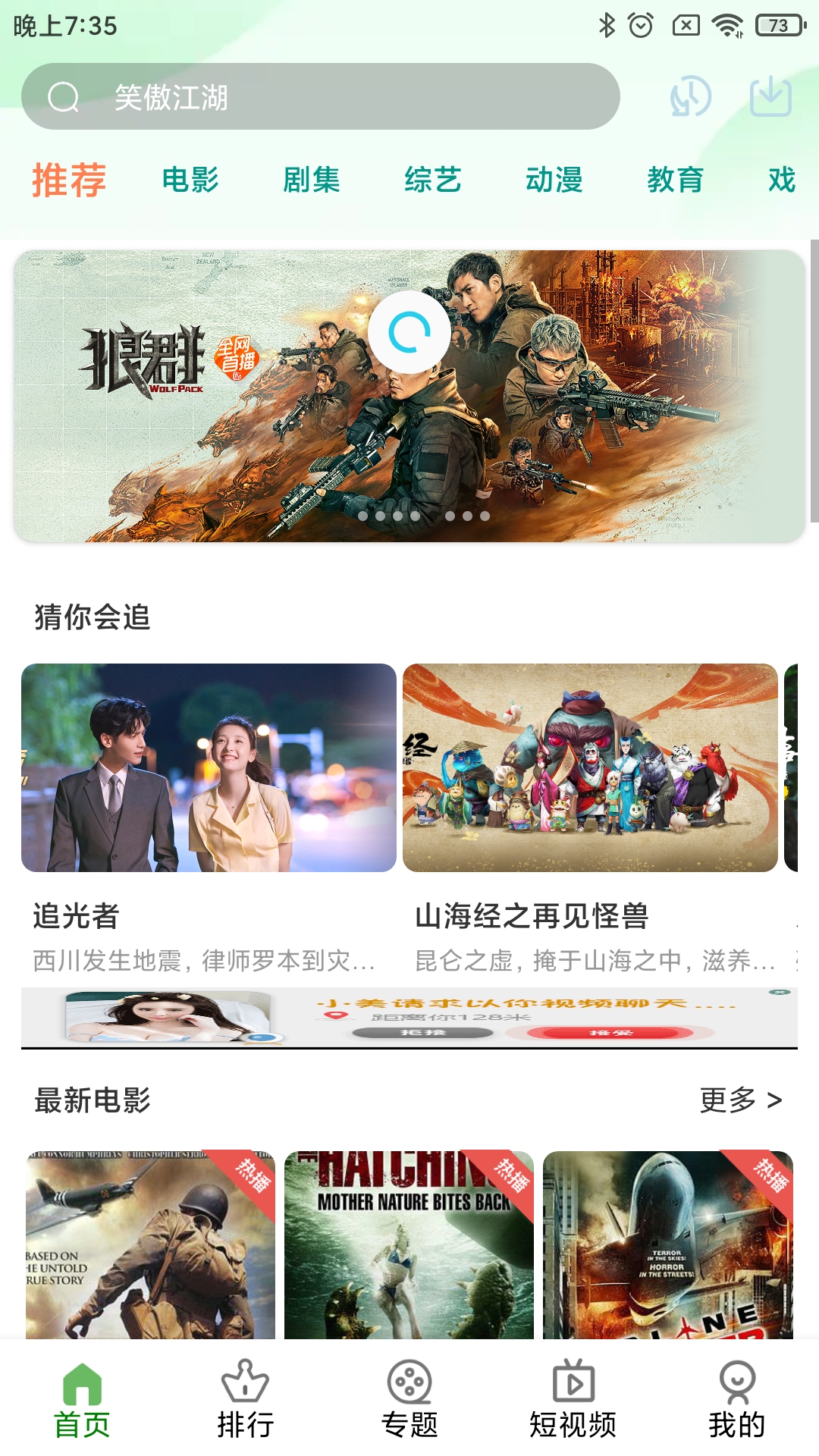Tap 更多 next to 最新电影

(x=740, y=1100)
